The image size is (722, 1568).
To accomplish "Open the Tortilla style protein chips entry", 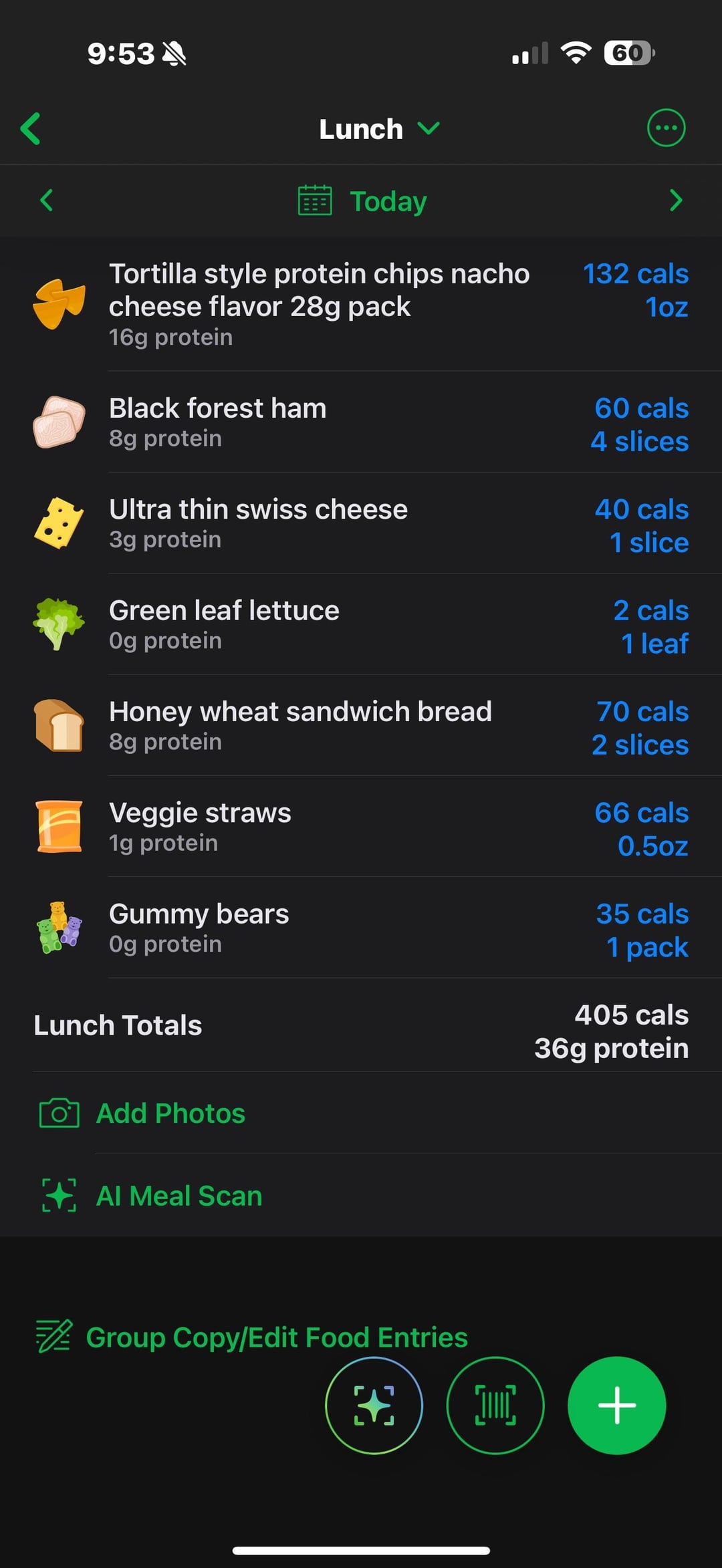I will (361, 304).
